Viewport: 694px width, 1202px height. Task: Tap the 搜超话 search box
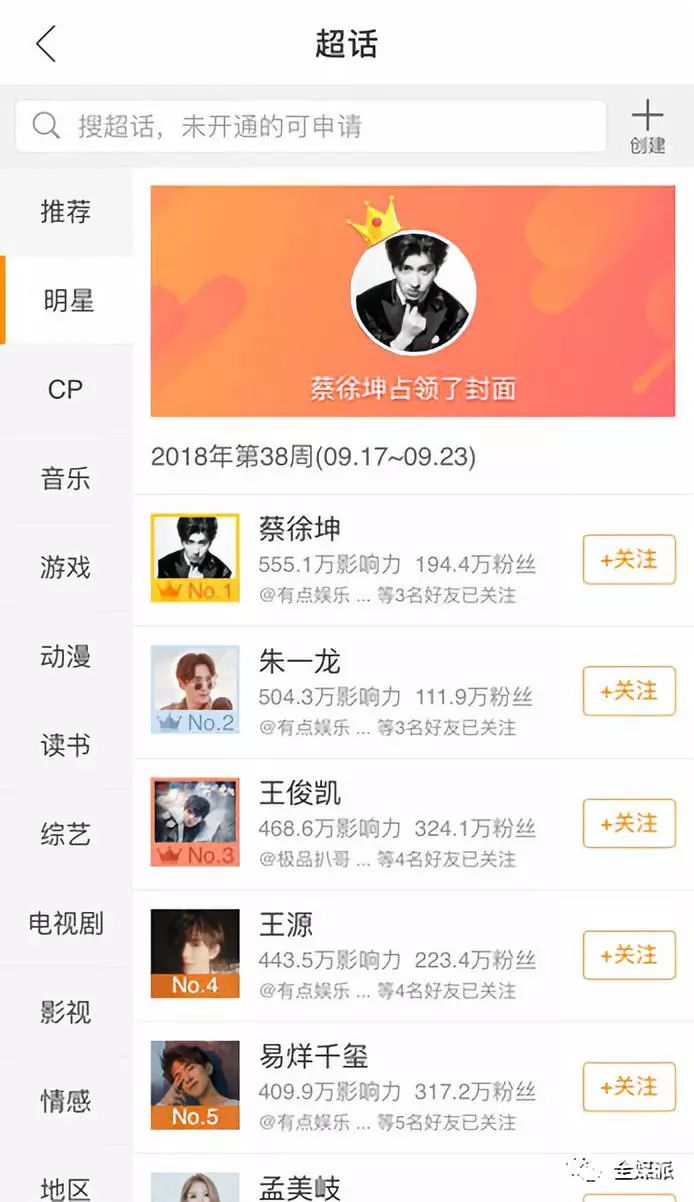coord(310,126)
